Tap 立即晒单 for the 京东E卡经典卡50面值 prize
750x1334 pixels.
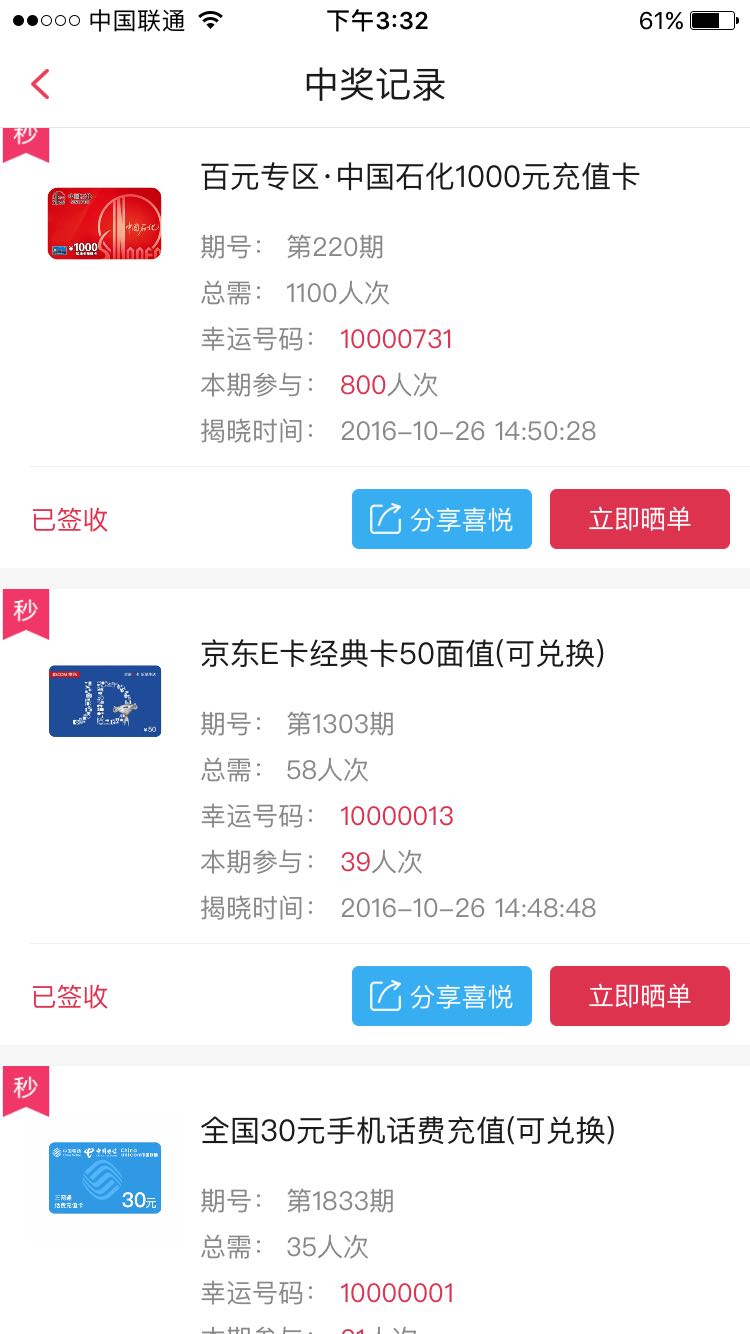[x=640, y=996]
